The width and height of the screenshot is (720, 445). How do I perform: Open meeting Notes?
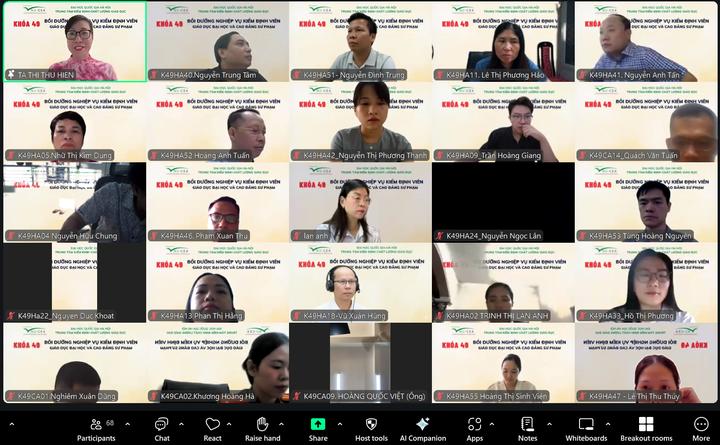point(528,427)
